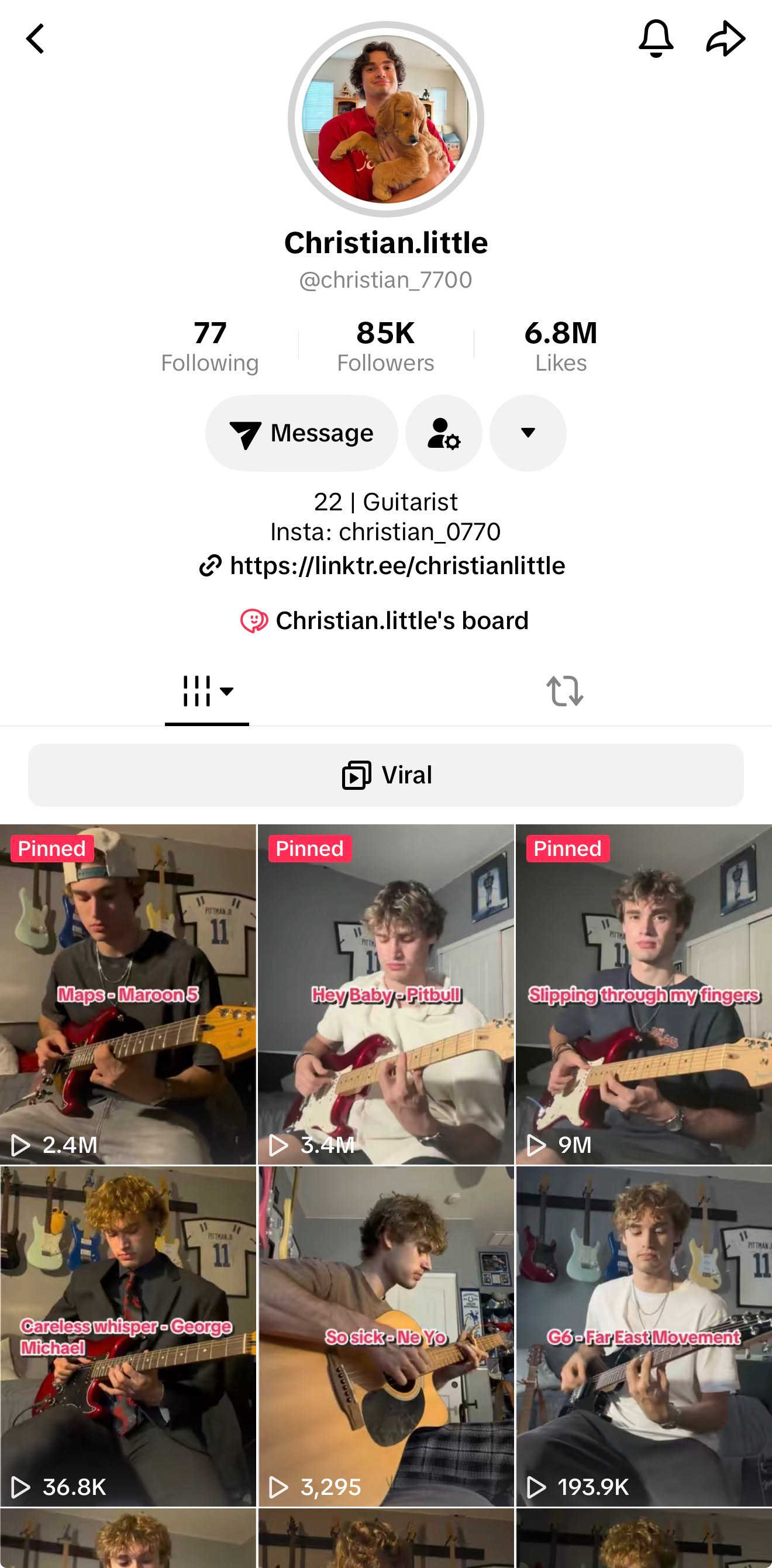Play the Careless whisper - George Michael video
The height and width of the screenshot is (1568, 772).
[x=128, y=1336]
